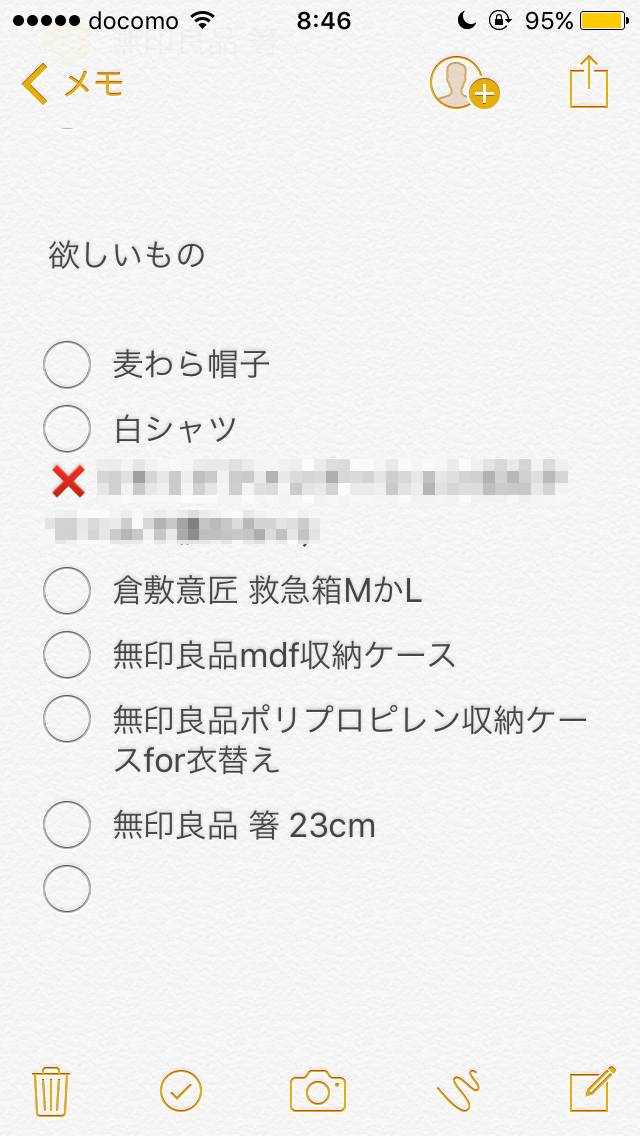Open the sketch drawing tool
640x1136 pixels.
[458, 1090]
